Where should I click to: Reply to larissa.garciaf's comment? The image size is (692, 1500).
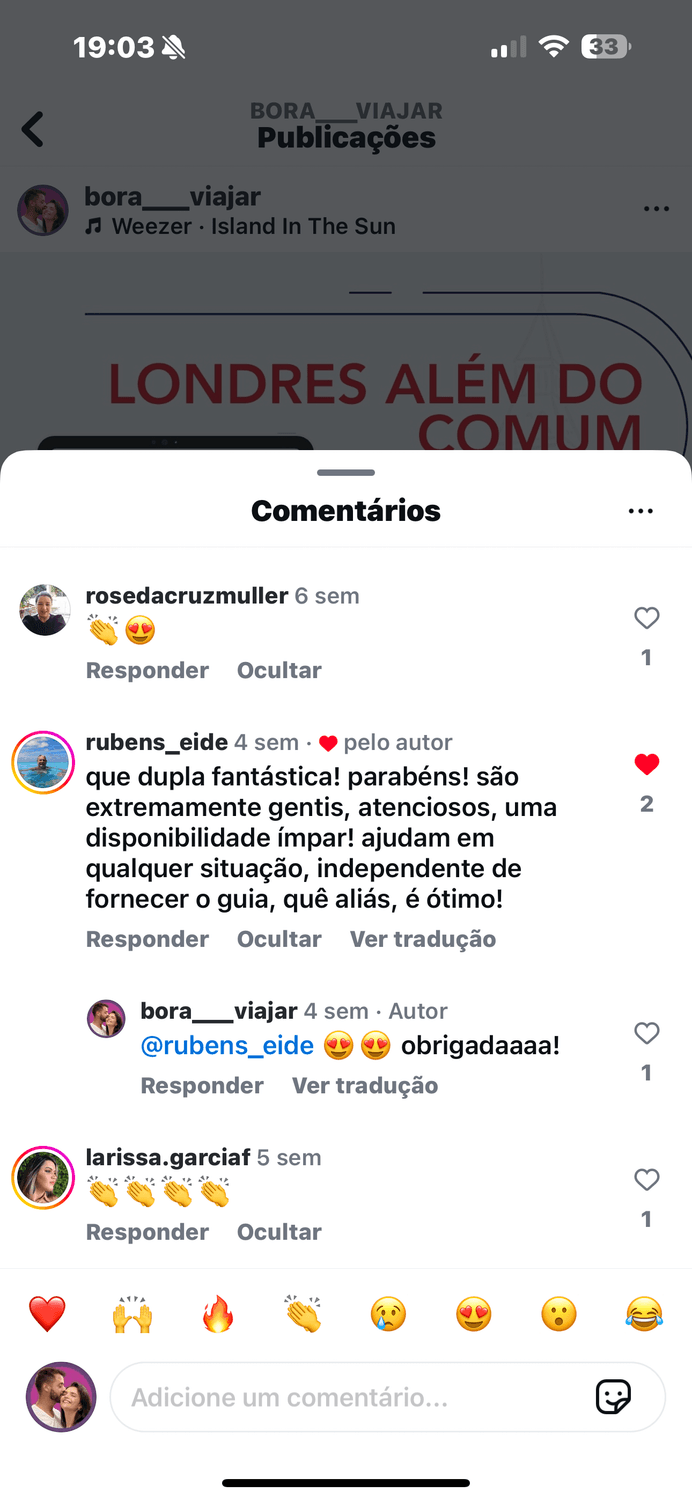147,1232
